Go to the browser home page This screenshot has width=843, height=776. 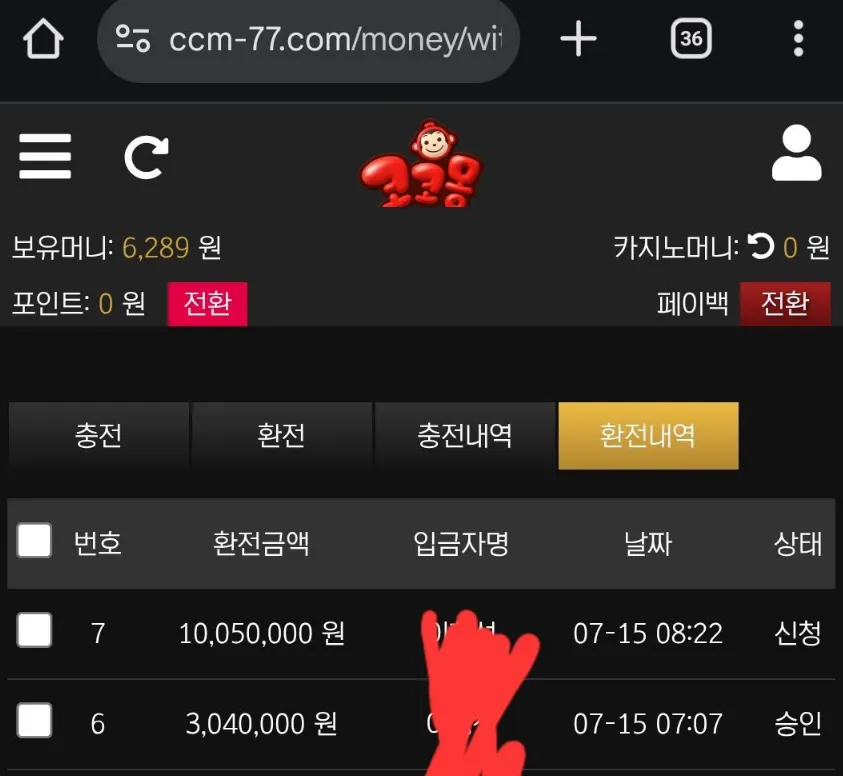pos(43,40)
